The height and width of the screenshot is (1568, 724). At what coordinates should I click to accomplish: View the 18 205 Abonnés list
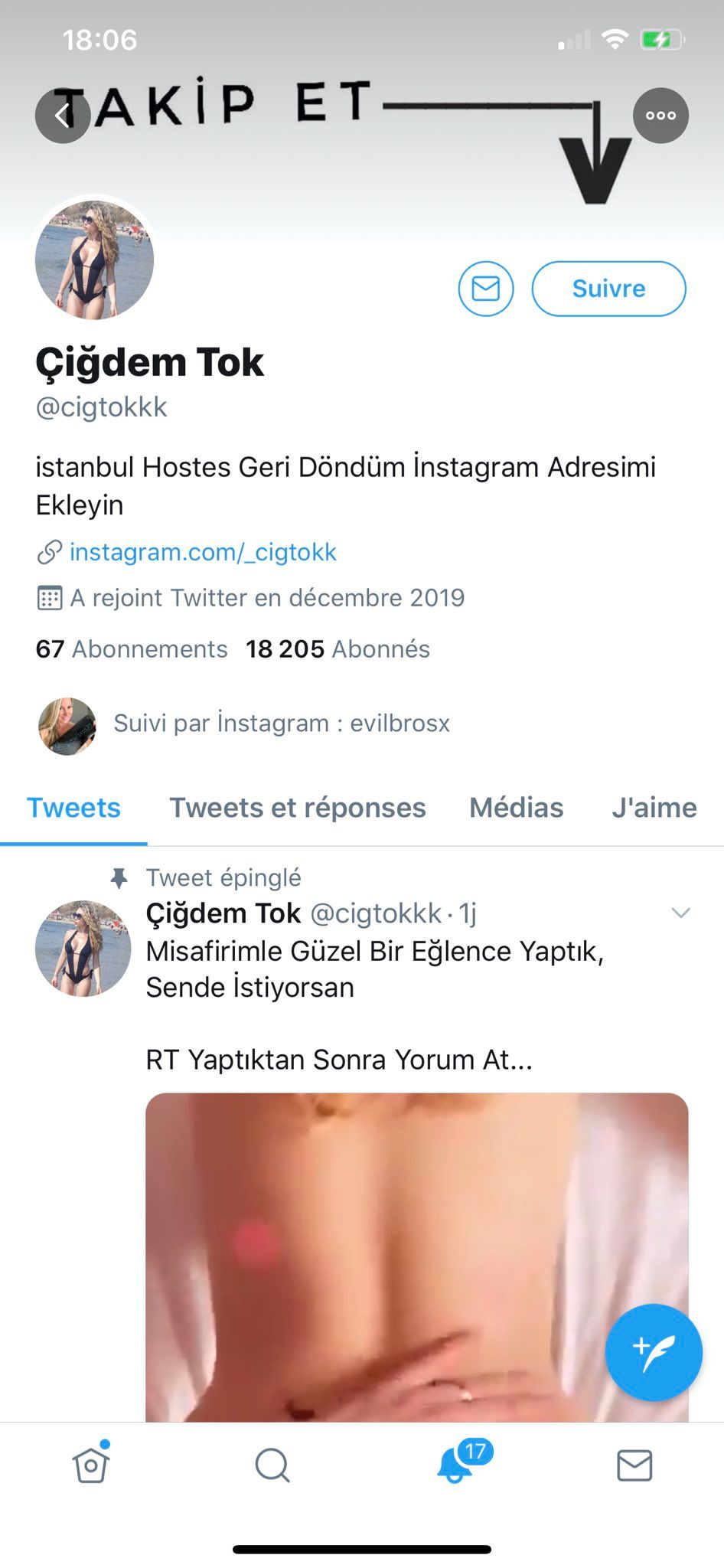click(x=338, y=649)
